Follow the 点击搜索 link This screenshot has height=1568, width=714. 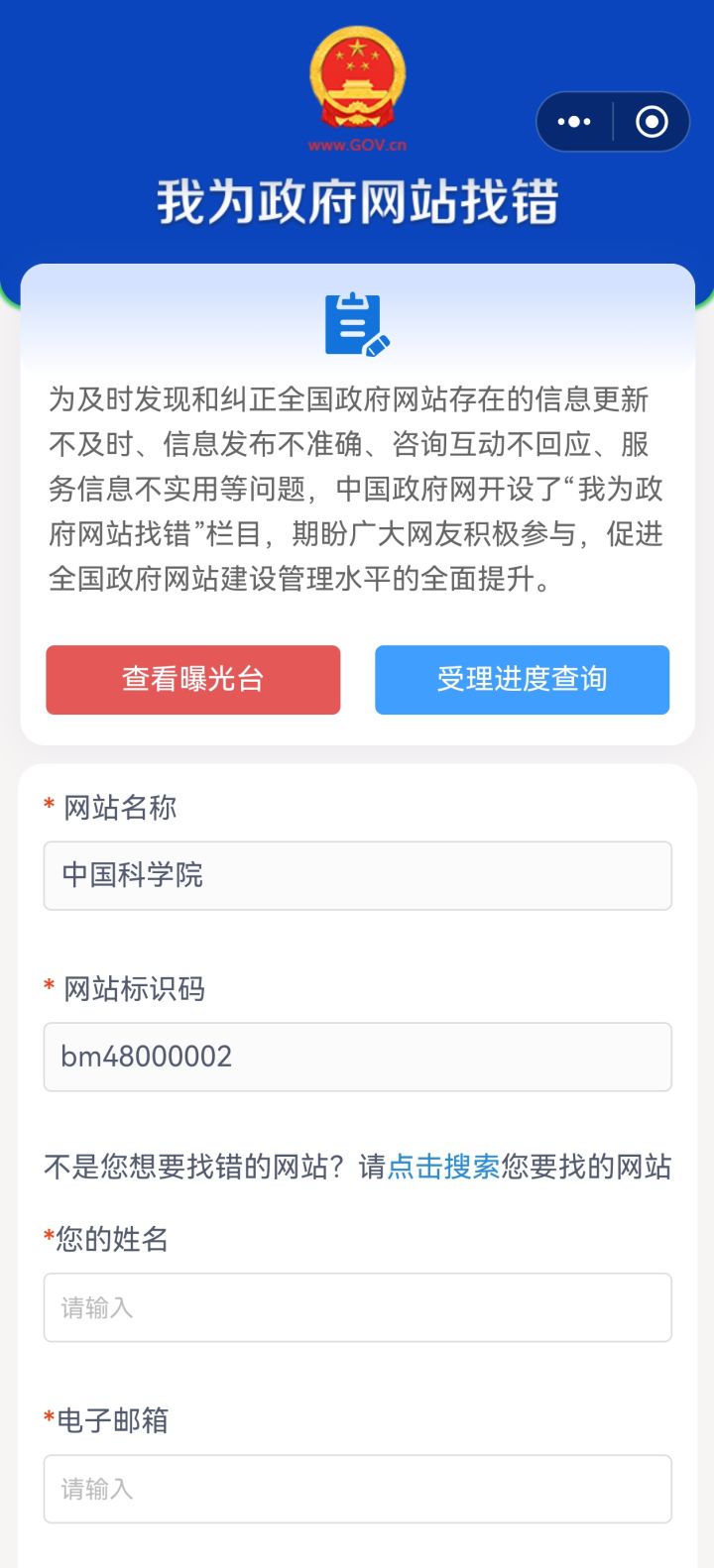pyautogui.click(x=443, y=1167)
